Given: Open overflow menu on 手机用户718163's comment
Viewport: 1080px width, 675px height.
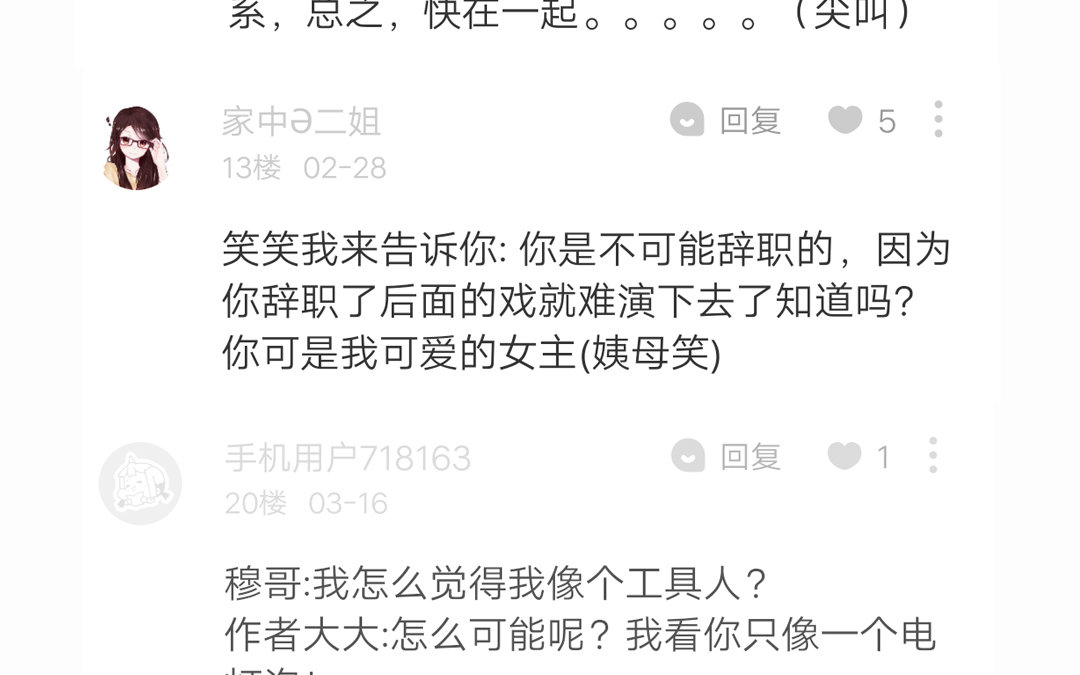Looking at the screenshot, I should (933, 455).
